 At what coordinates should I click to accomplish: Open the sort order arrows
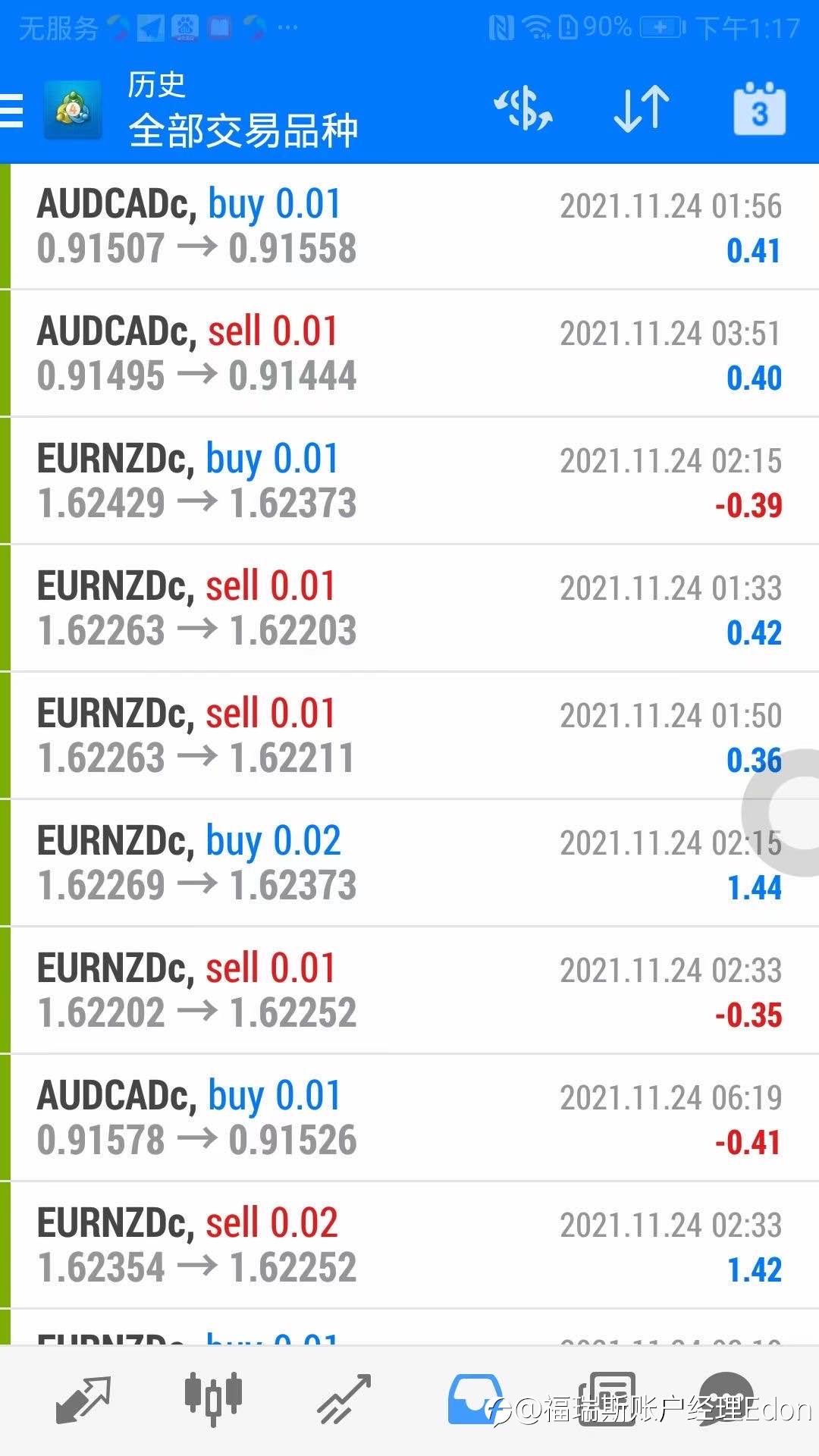click(x=642, y=109)
